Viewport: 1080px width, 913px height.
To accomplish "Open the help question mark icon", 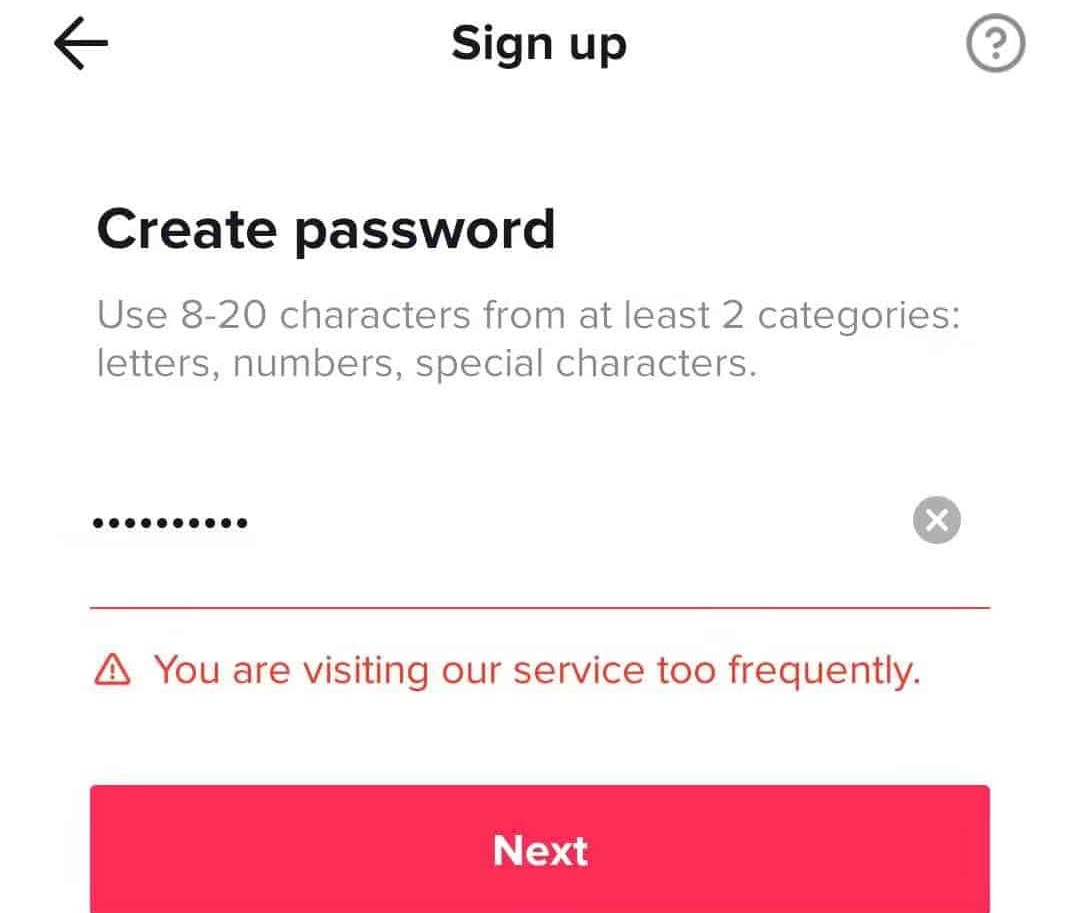I will 995,45.
